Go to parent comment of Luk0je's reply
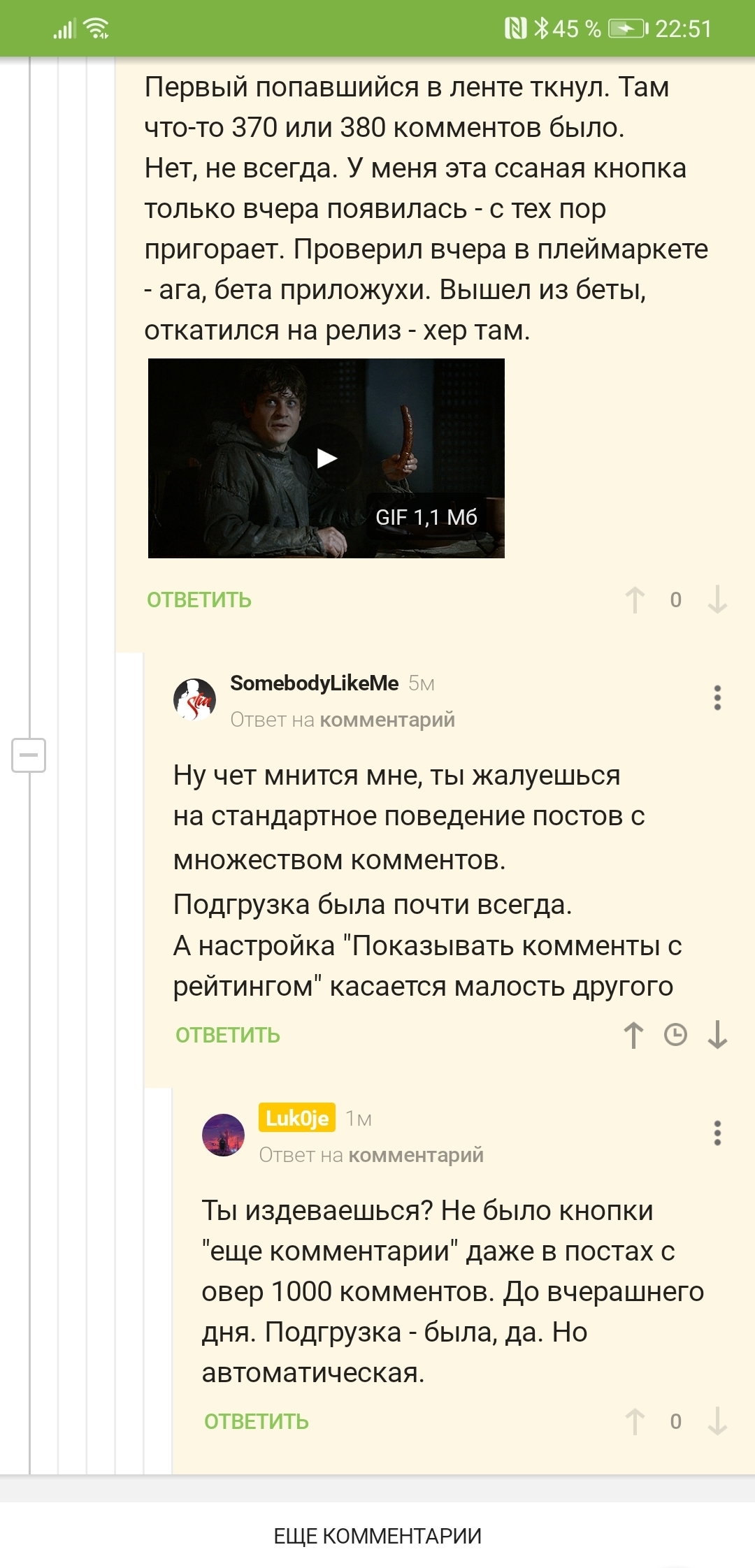This screenshot has width=755, height=1568. coord(416,1155)
